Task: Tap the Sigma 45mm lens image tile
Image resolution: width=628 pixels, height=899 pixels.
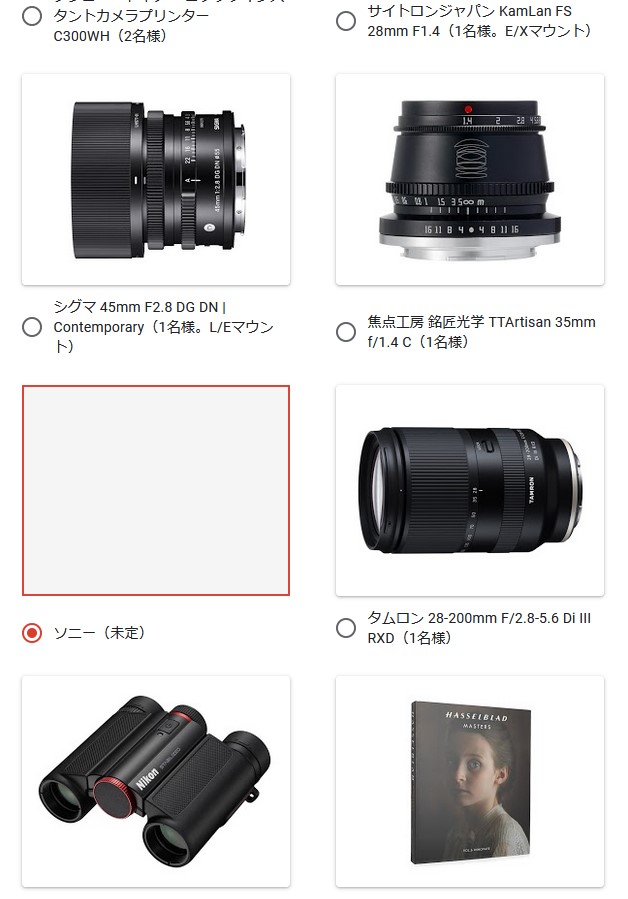Action: pyautogui.click(x=156, y=179)
